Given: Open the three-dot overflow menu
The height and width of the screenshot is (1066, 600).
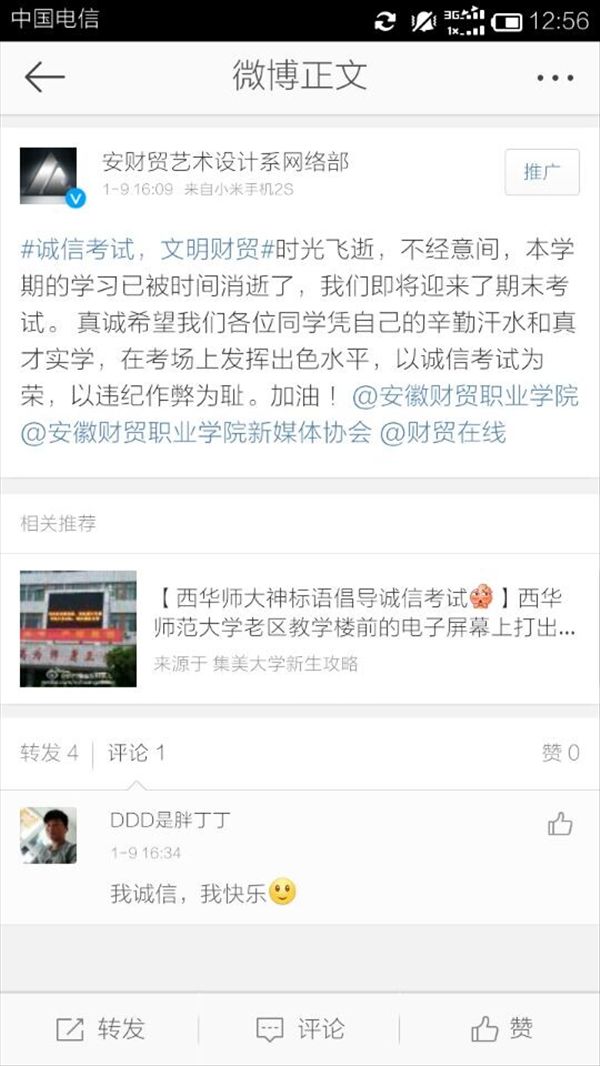Looking at the screenshot, I should click(555, 78).
